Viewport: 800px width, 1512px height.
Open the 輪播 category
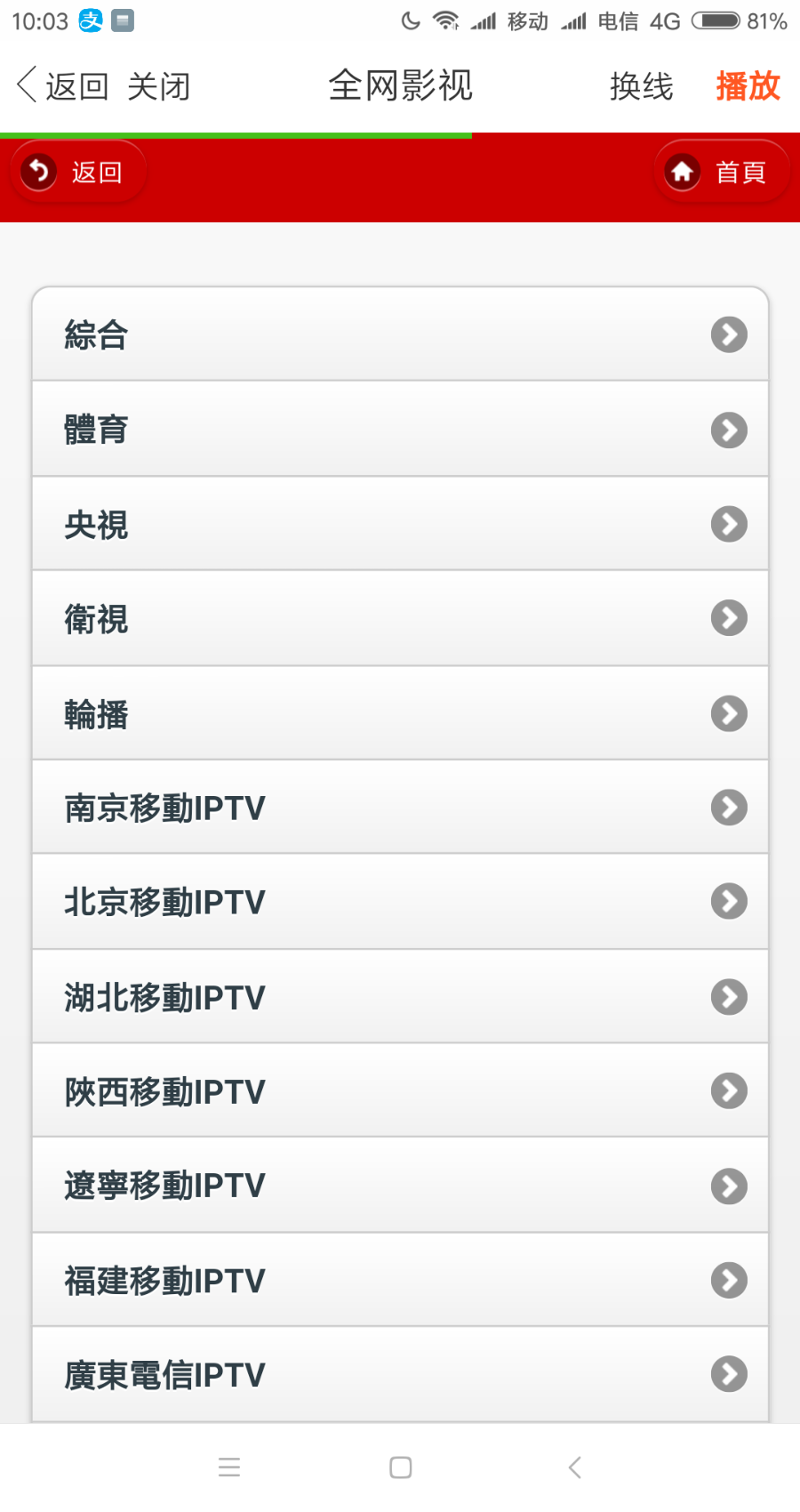pyautogui.click(x=400, y=713)
